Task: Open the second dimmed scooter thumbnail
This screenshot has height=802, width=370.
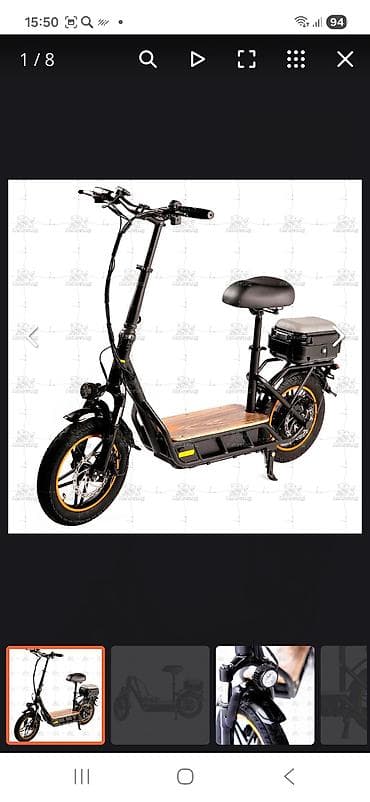Action: pyautogui.click(x=160, y=695)
